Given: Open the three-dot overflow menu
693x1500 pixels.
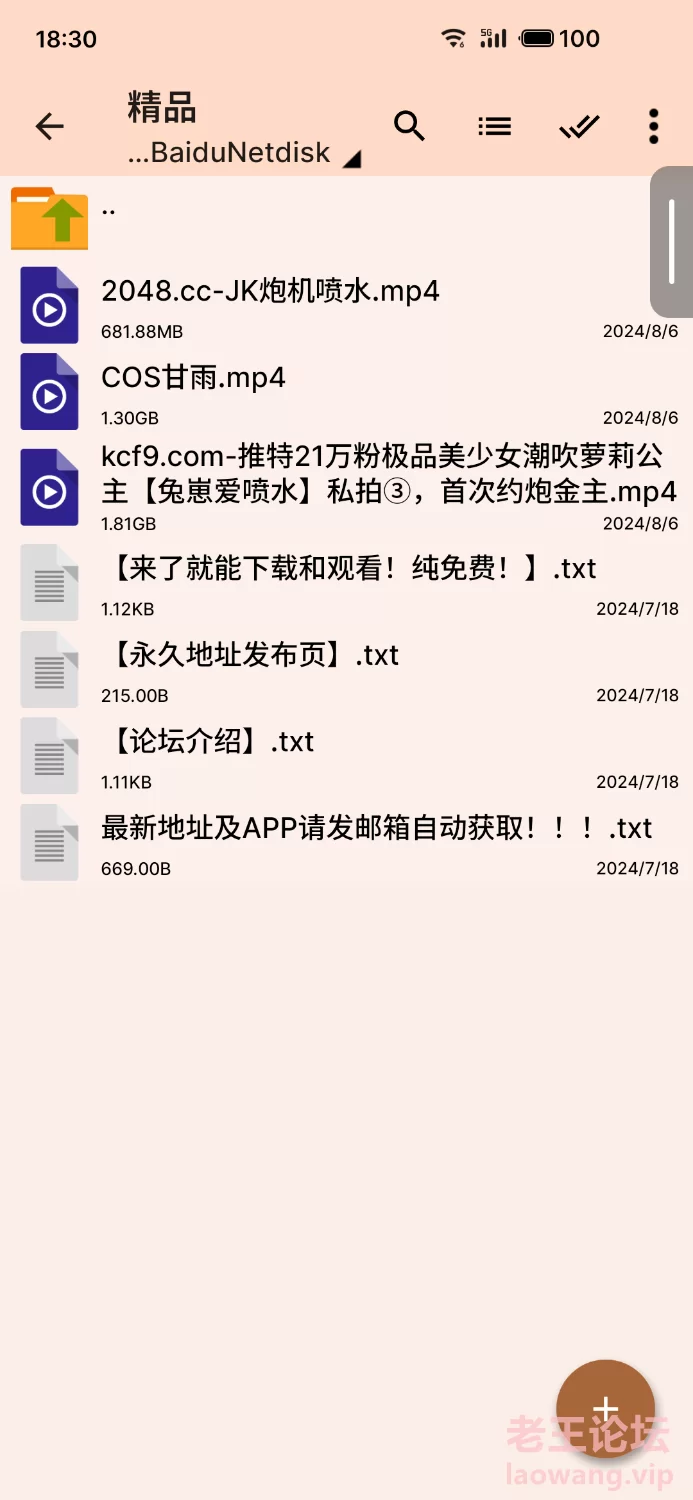Looking at the screenshot, I should coord(653,126).
